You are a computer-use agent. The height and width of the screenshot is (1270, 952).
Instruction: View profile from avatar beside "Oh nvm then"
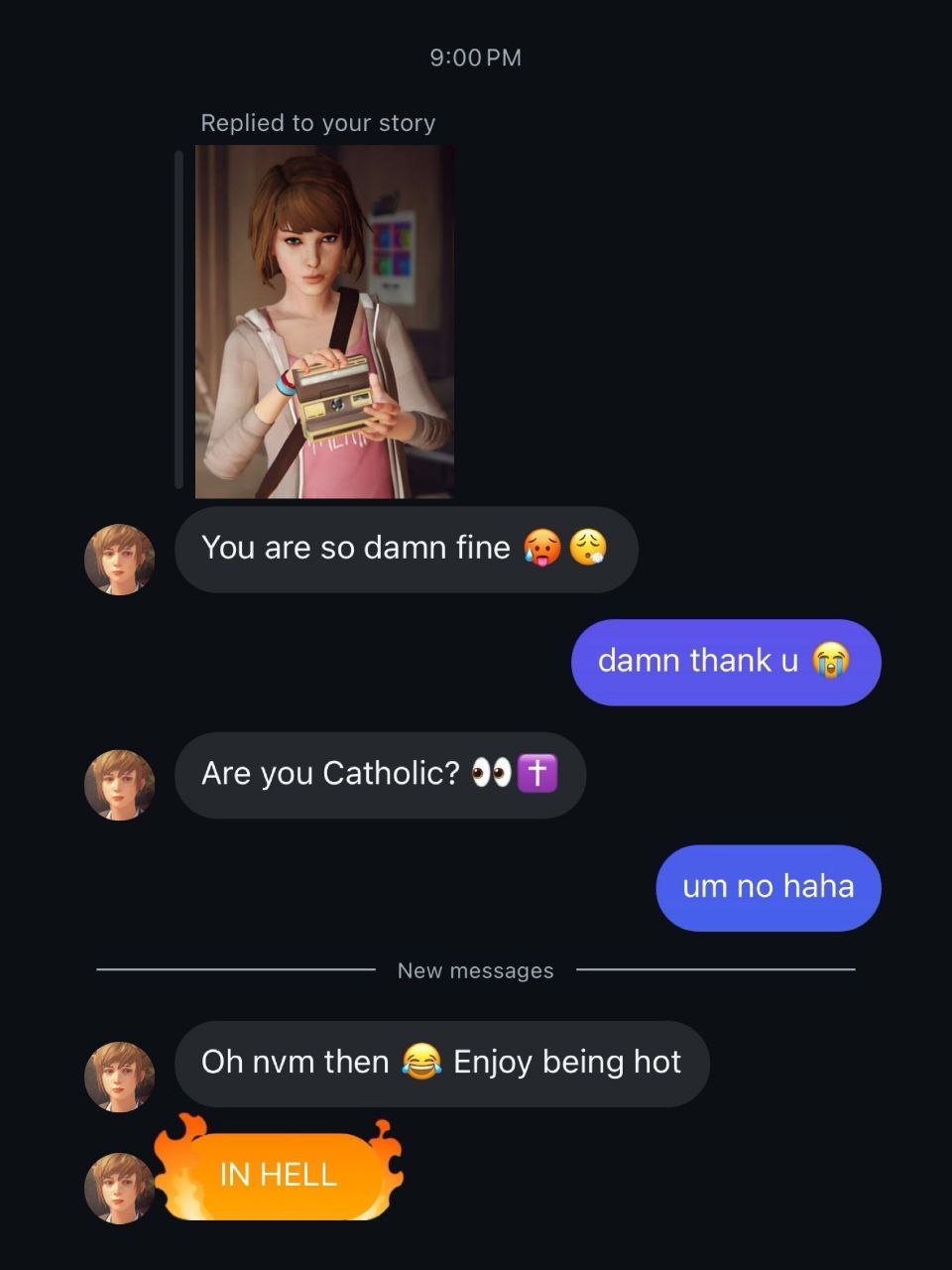[x=120, y=1077]
